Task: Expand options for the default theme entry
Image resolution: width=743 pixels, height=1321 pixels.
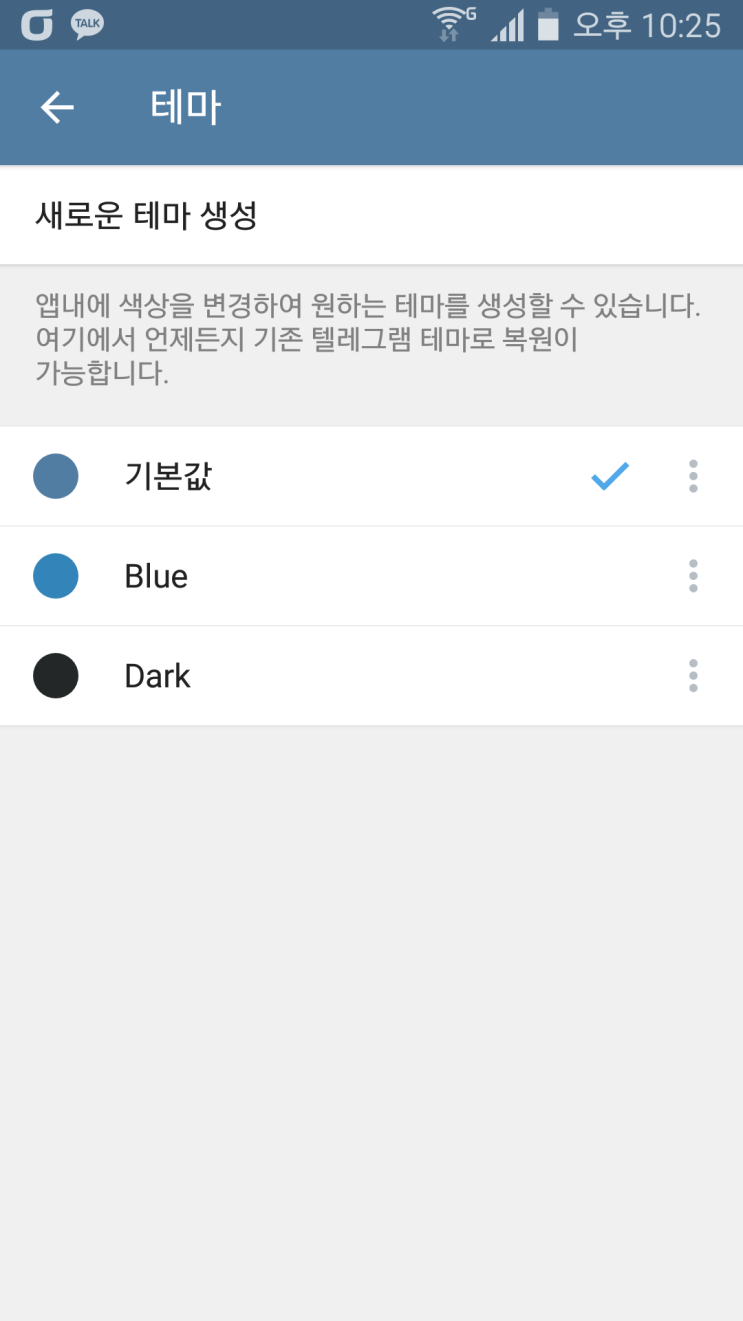Action: click(693, 476)
